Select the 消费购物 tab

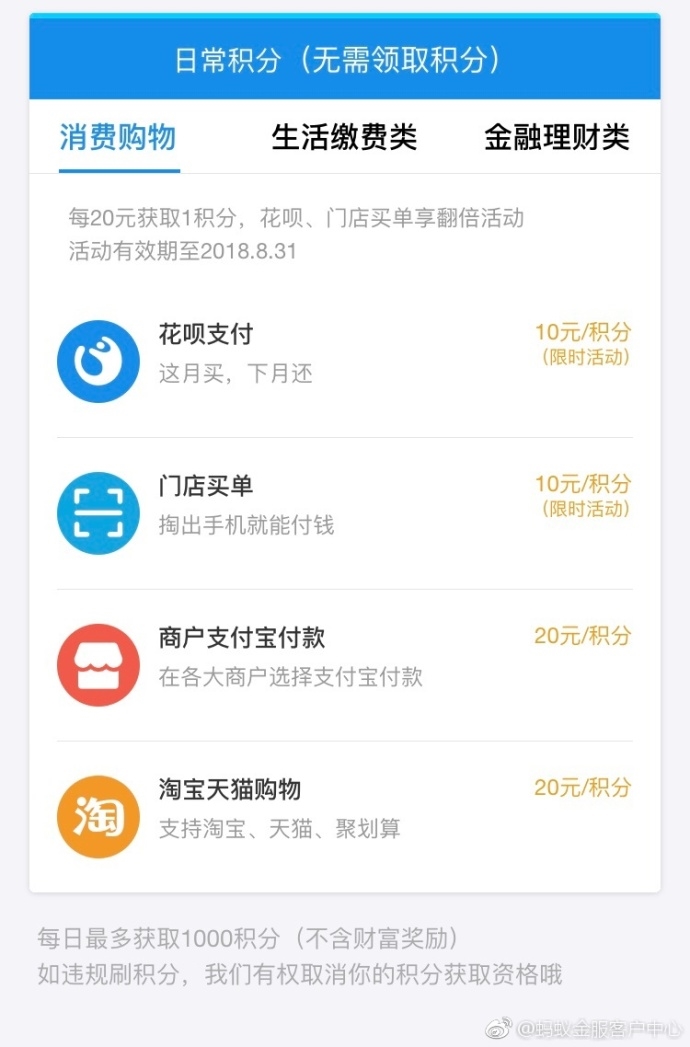coord(118,138)
